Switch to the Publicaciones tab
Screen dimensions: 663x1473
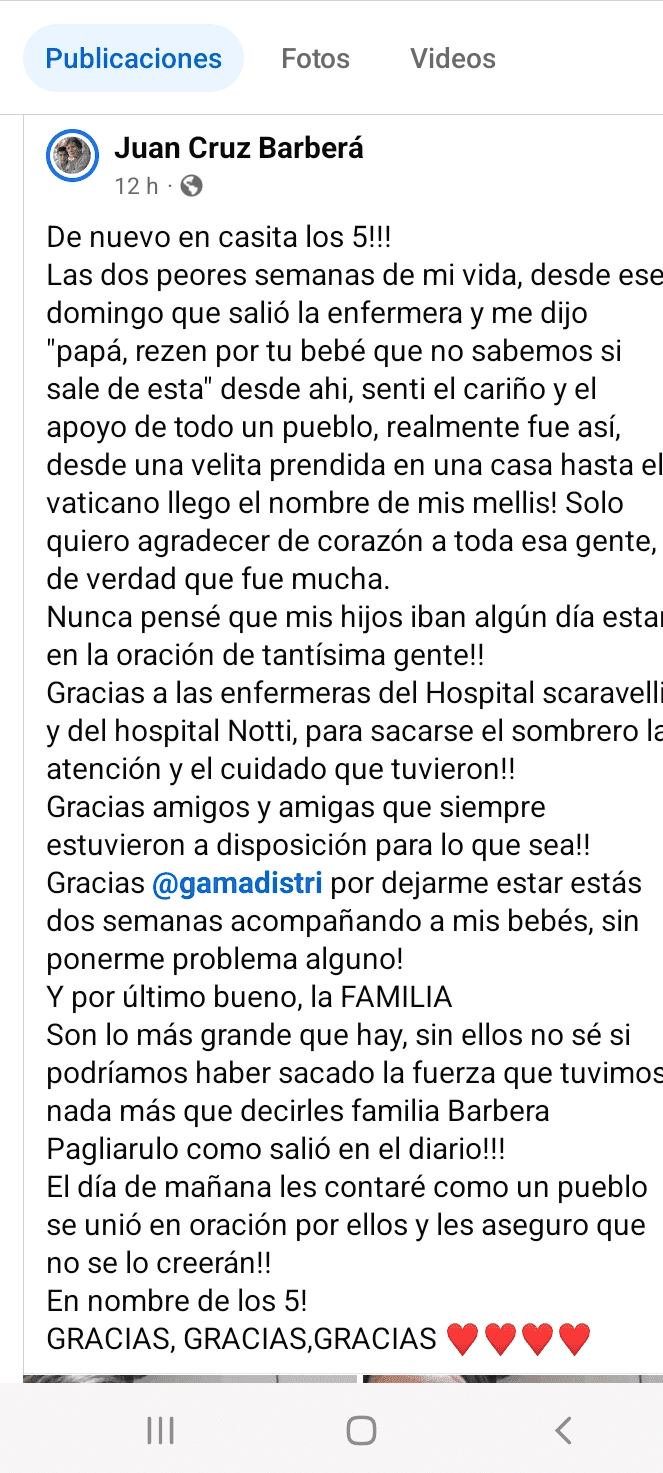(x=133, y=58)
